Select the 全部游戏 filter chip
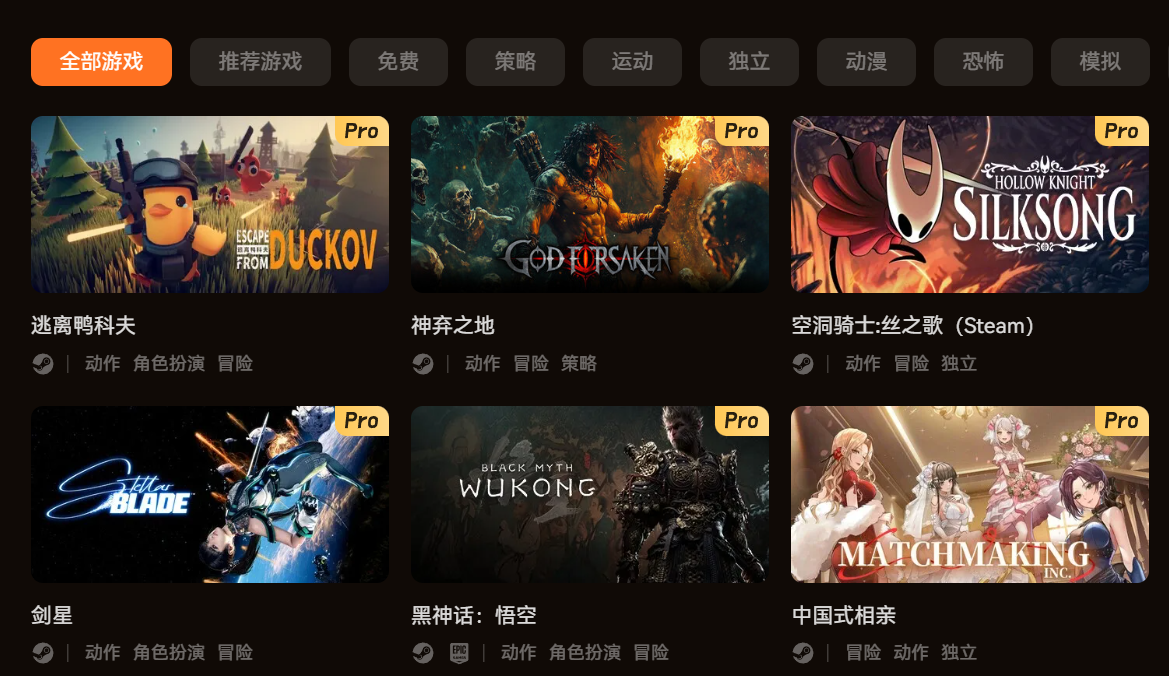 tap(101, 62)
